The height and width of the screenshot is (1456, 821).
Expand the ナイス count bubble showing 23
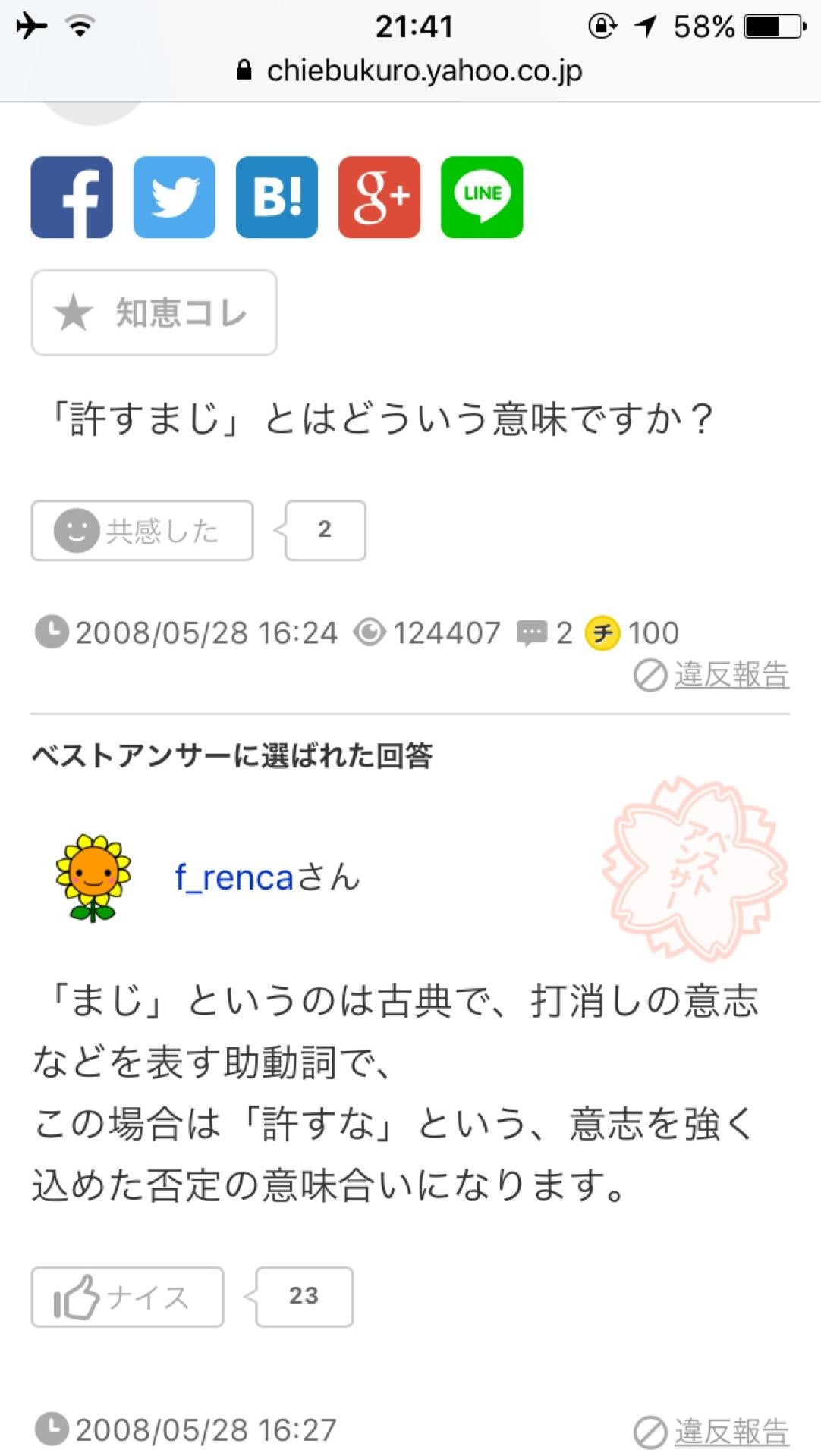pyautogui.click(x=303, y=1297)
